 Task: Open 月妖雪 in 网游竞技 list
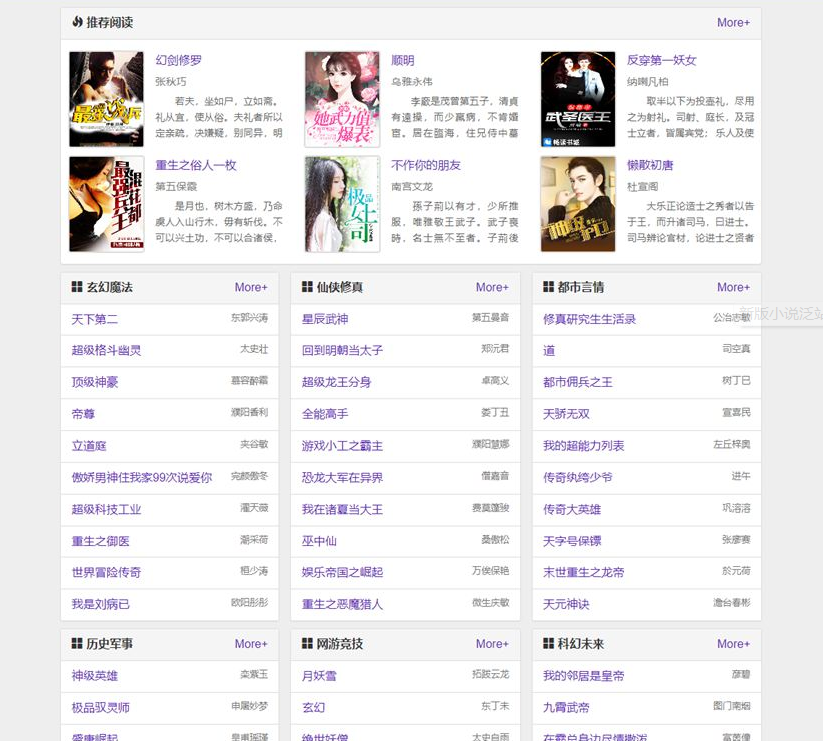point(319,676)
